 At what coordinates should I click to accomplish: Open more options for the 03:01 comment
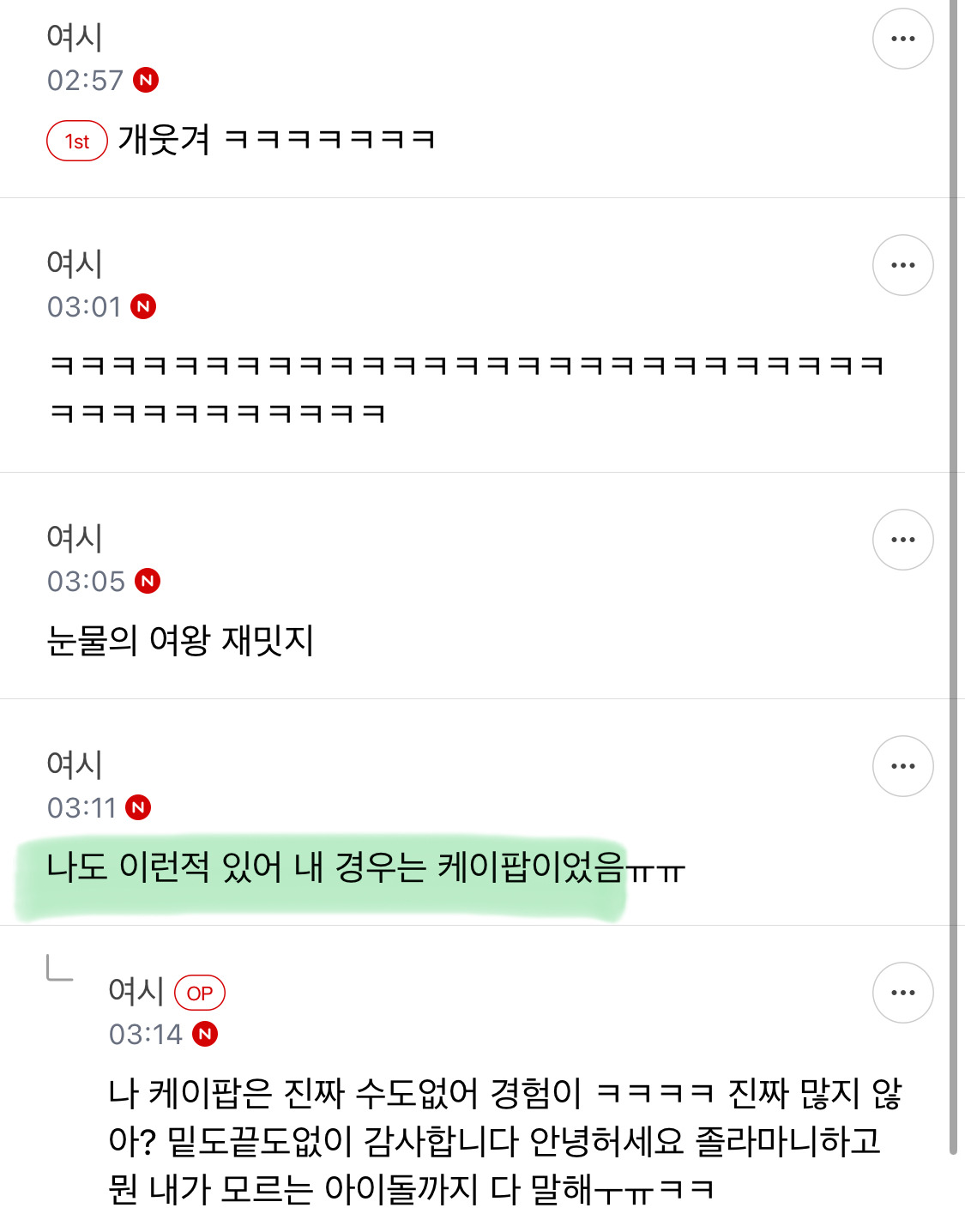point(903,265)
